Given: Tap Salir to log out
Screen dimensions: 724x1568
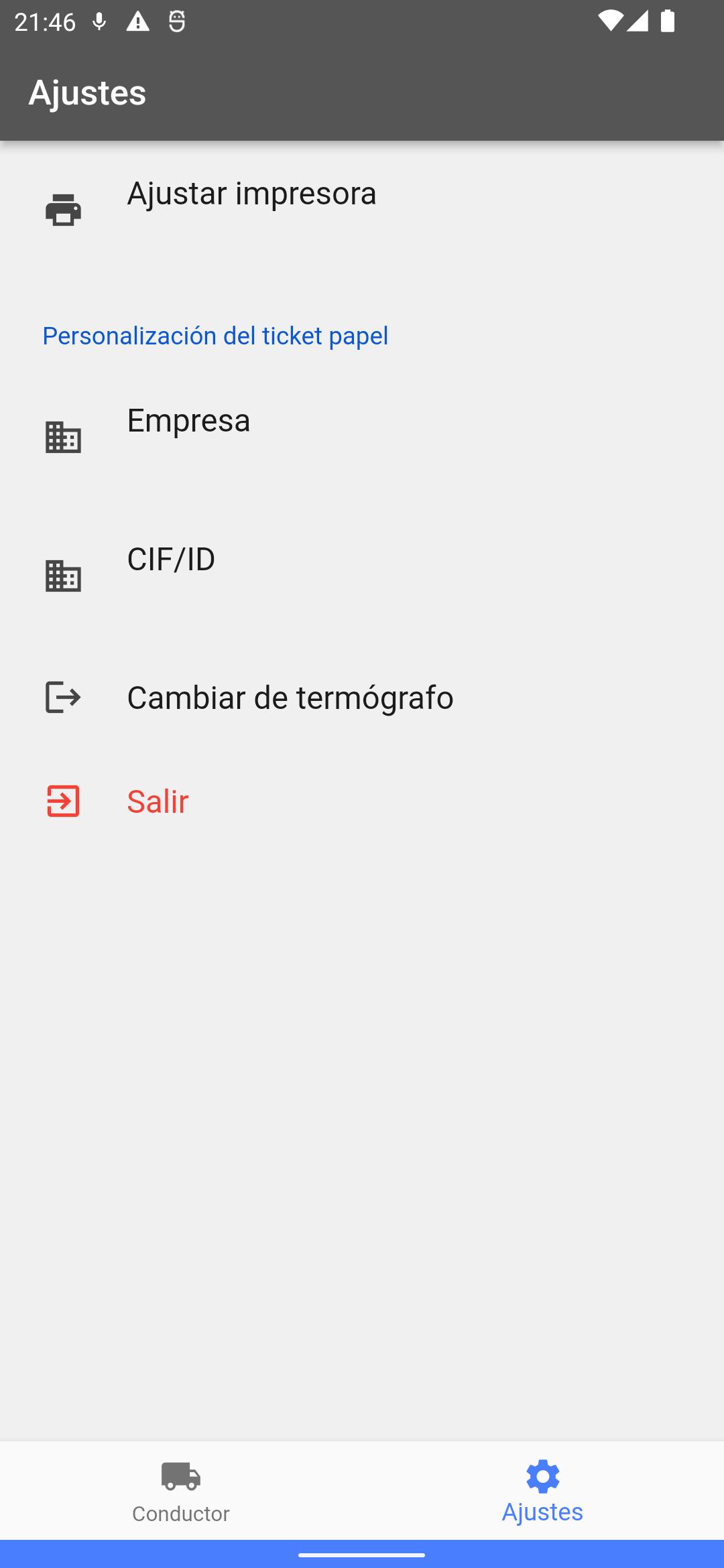Looking at the screenshot, I should coord(362,801).
